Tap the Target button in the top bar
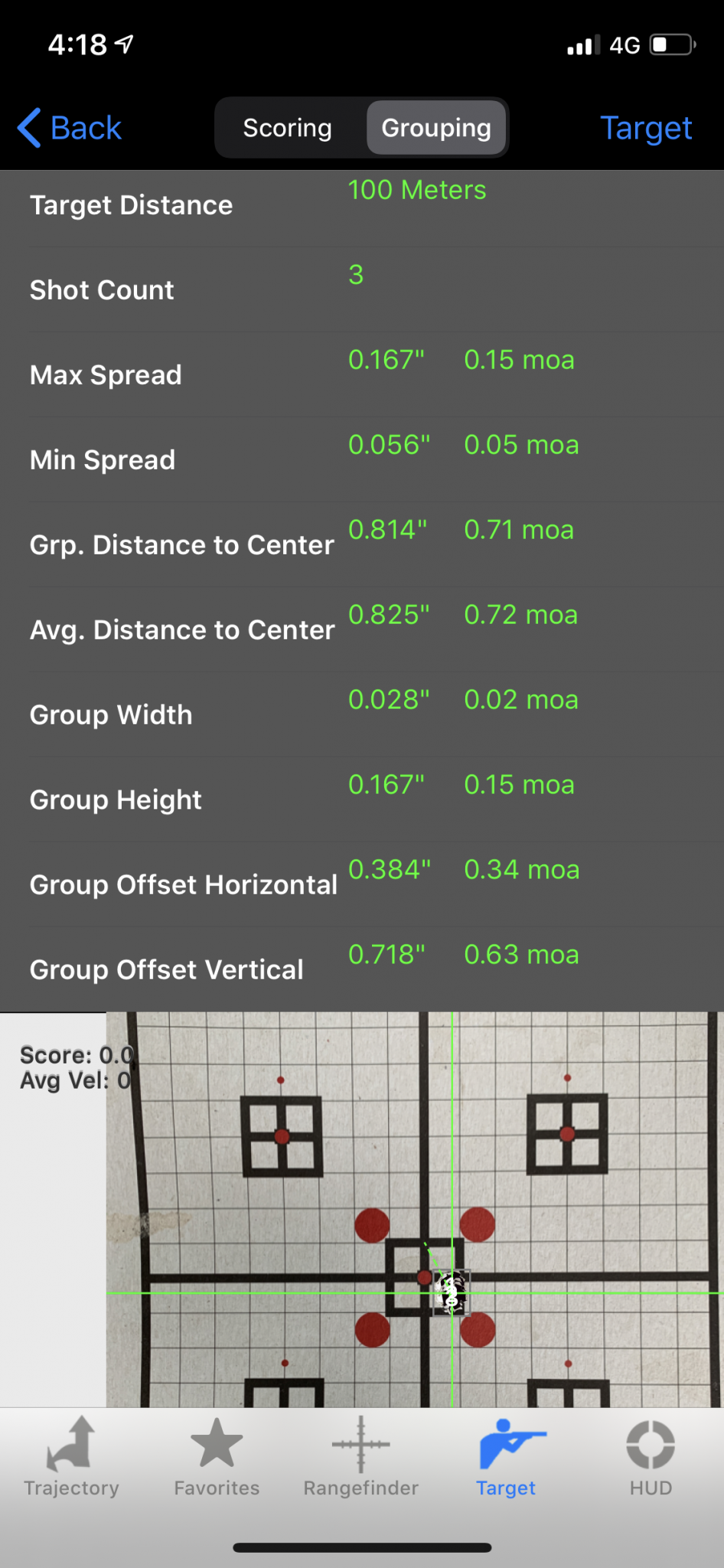Image resolution: width=724 pixels, height=1568 pixels. (x=646, y=128)
